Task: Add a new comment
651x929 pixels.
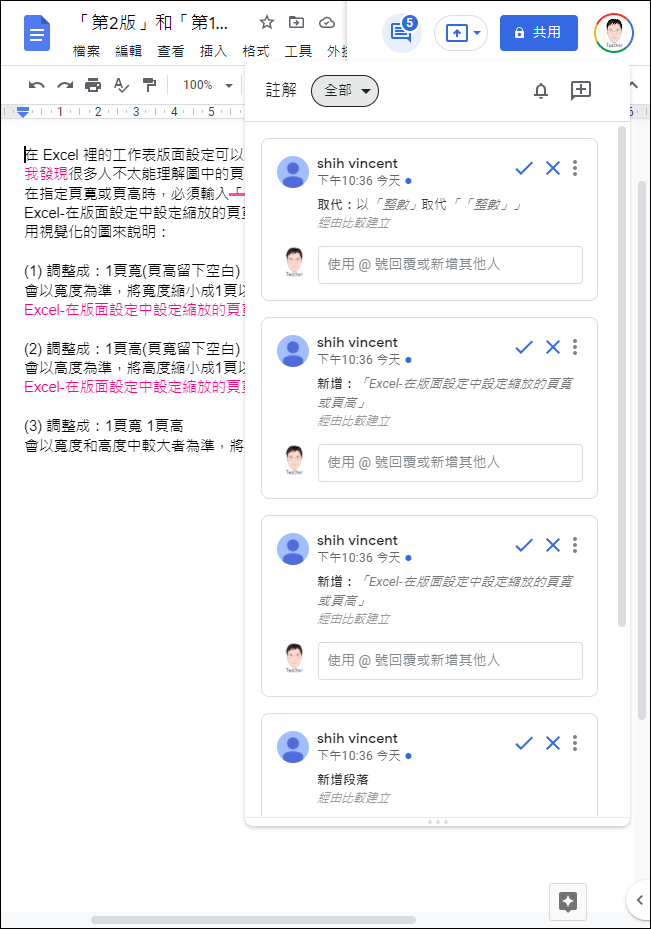Action: (580, 91)
